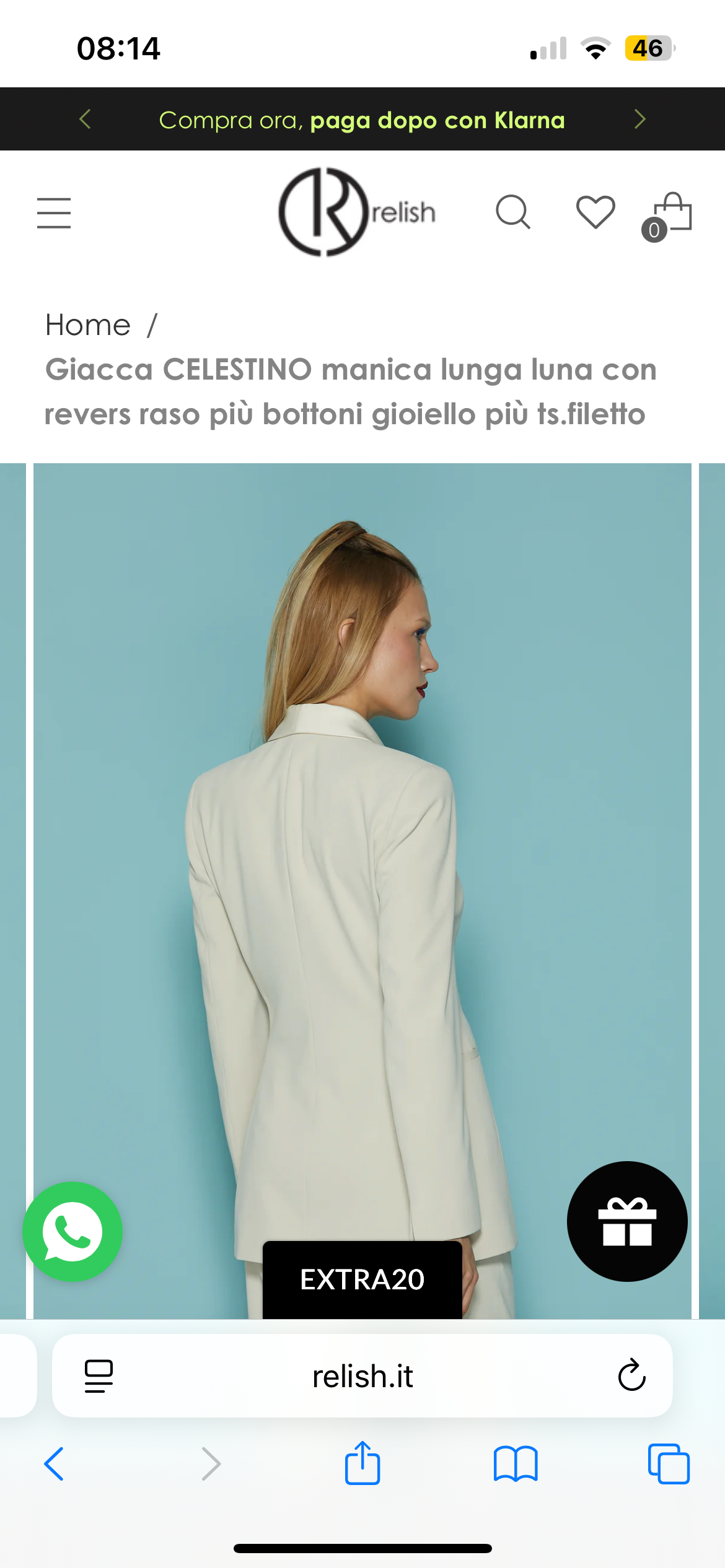The image size is (725, 1568).
Task: Open the browser bookmarks
Action: (x=515, y=1464)
